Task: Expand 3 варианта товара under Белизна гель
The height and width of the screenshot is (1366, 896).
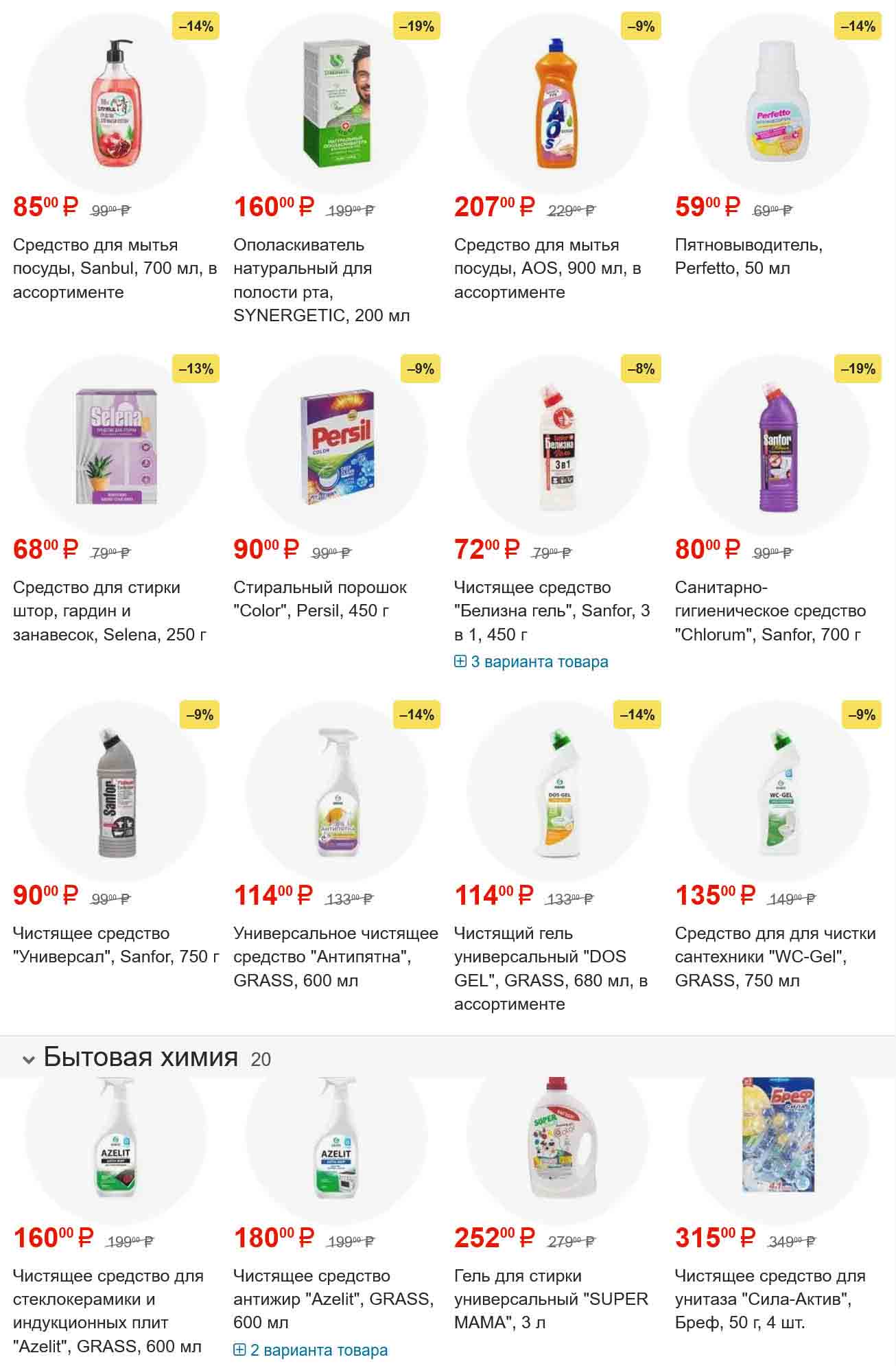Action: [x=531, y=662]
